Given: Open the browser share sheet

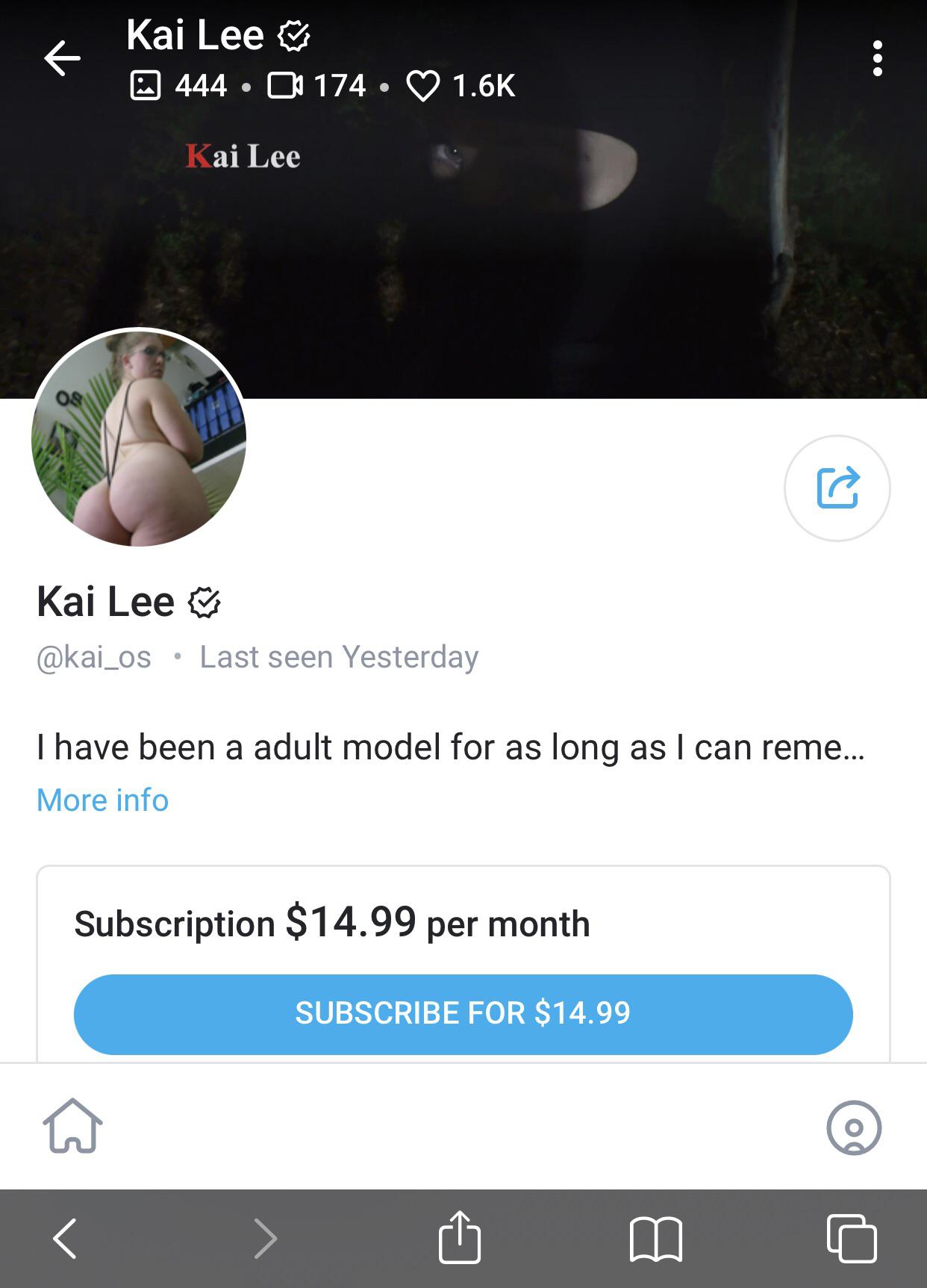Looking at the screenshot, I should (459, 1237).
